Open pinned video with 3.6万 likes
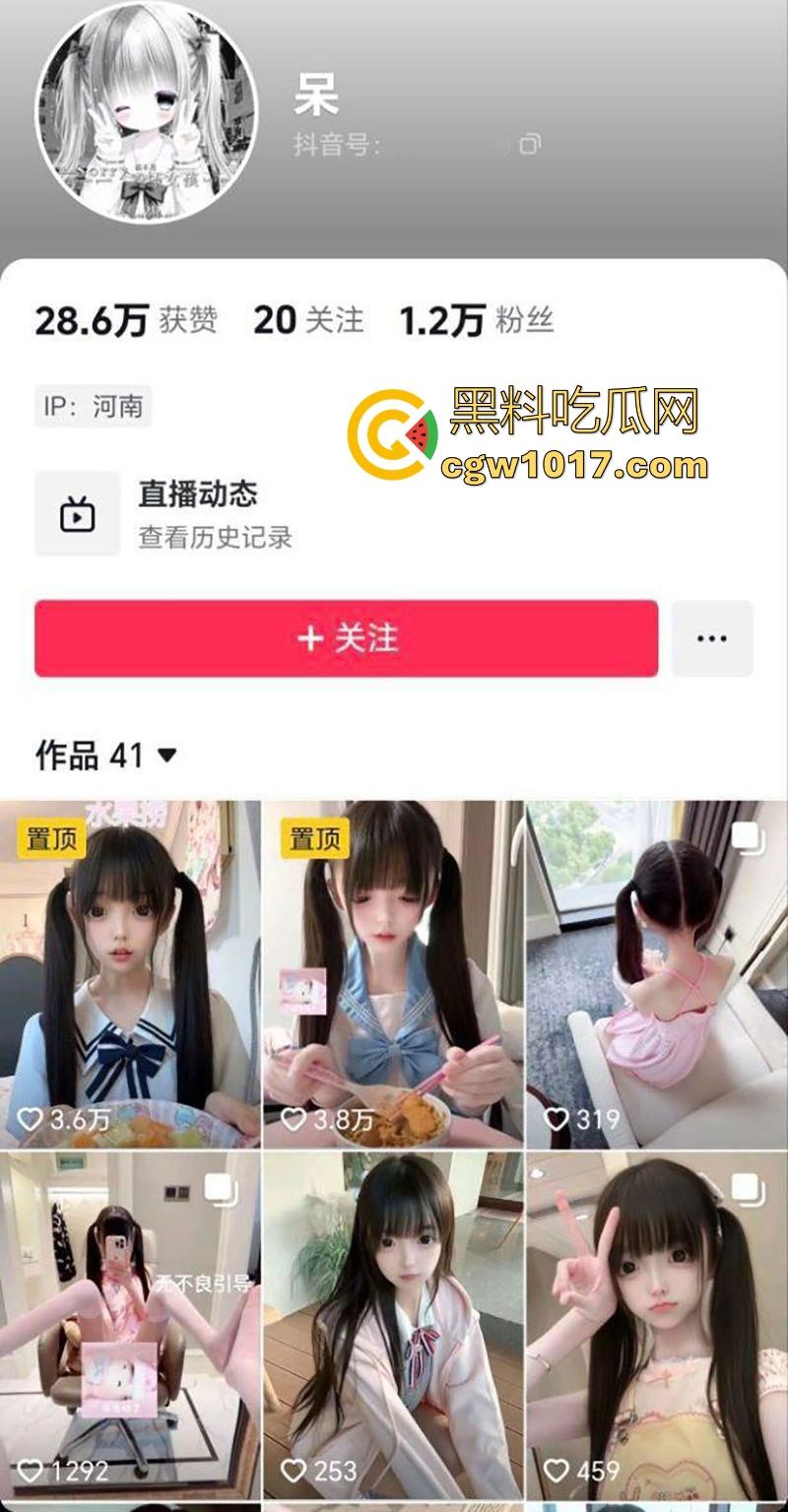The width and height of the screenshot is (788, 1512). click(x=130, y=973)
